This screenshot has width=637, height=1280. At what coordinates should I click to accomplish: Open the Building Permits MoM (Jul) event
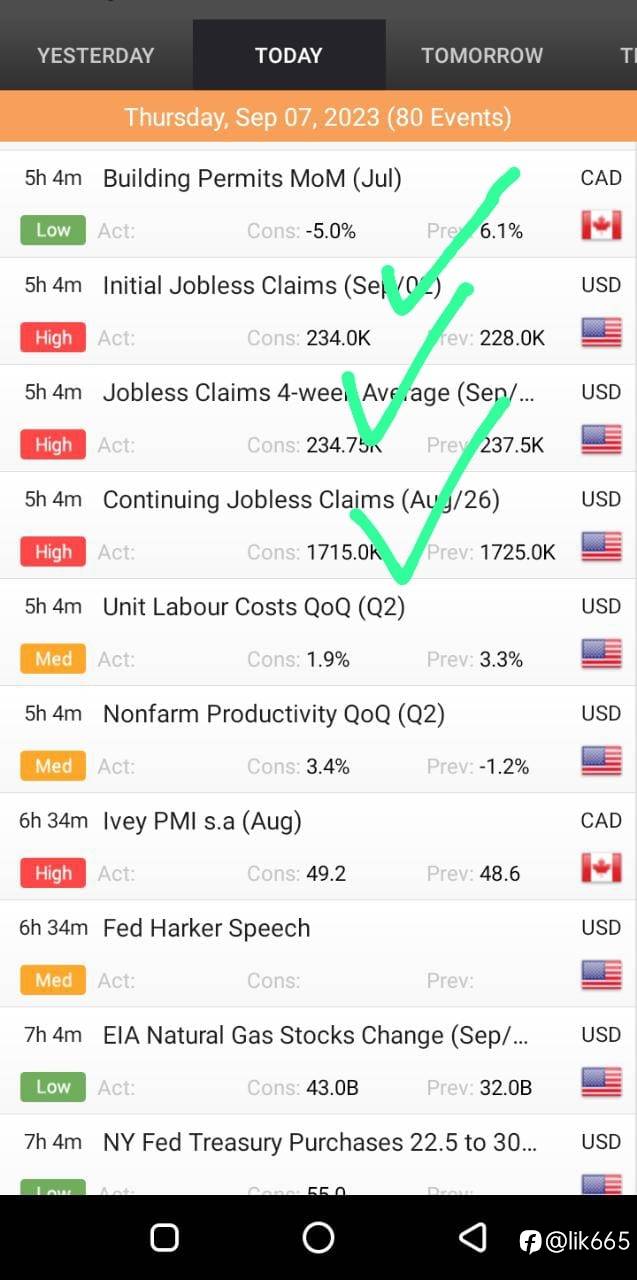pos(318,204)
